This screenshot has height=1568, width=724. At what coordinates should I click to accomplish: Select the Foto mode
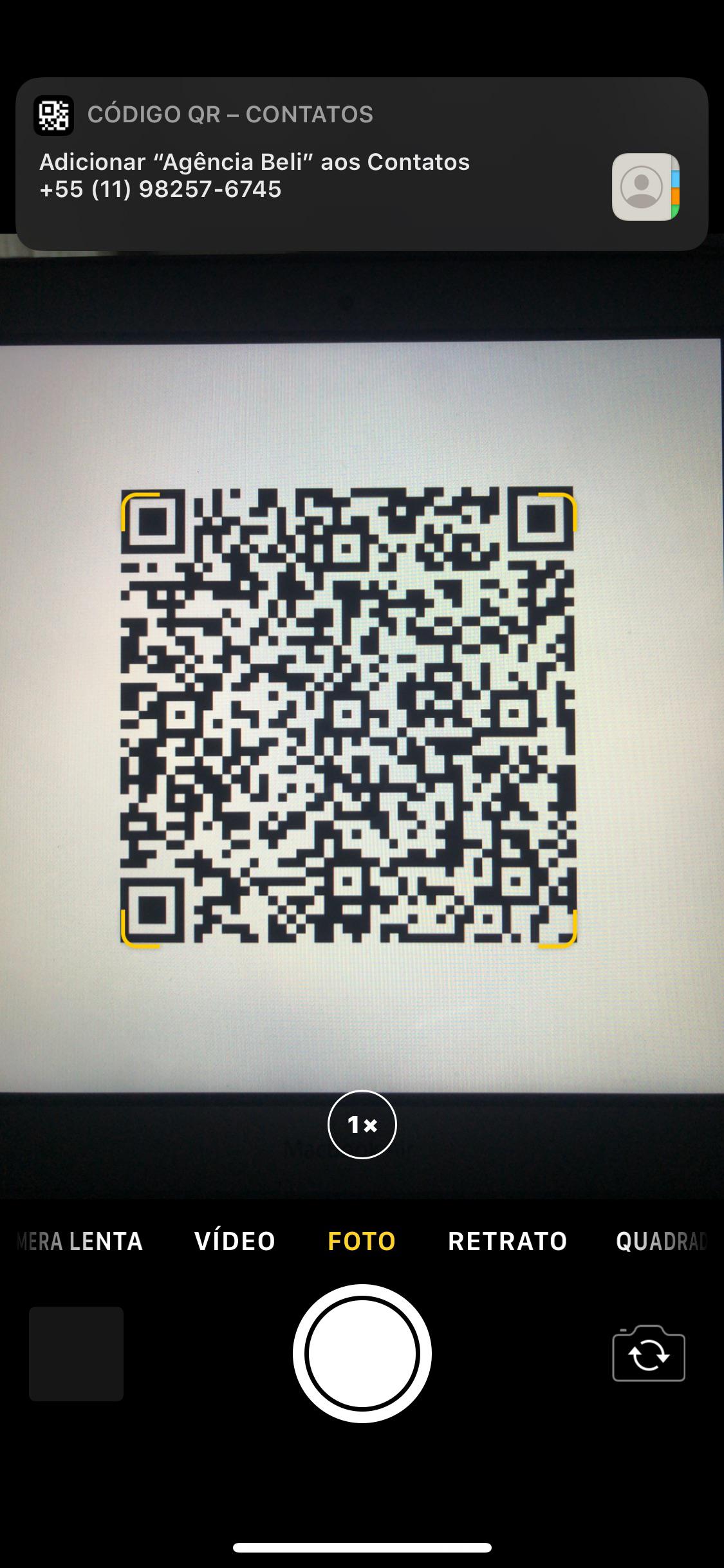362,1241
